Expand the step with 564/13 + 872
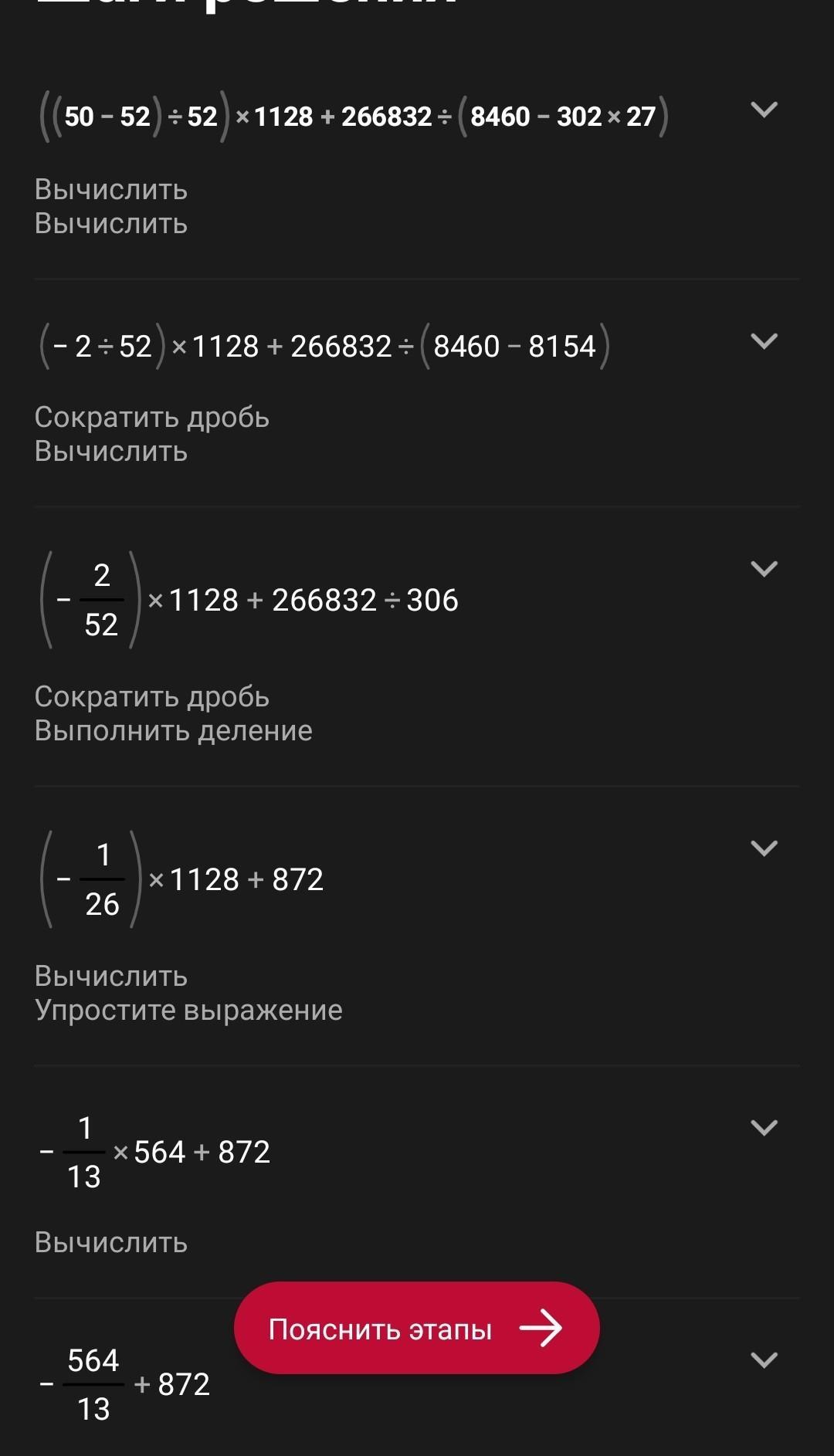Image resolution: width=834 pixels, height=1456 pixels. click(x=764, y=1360)
